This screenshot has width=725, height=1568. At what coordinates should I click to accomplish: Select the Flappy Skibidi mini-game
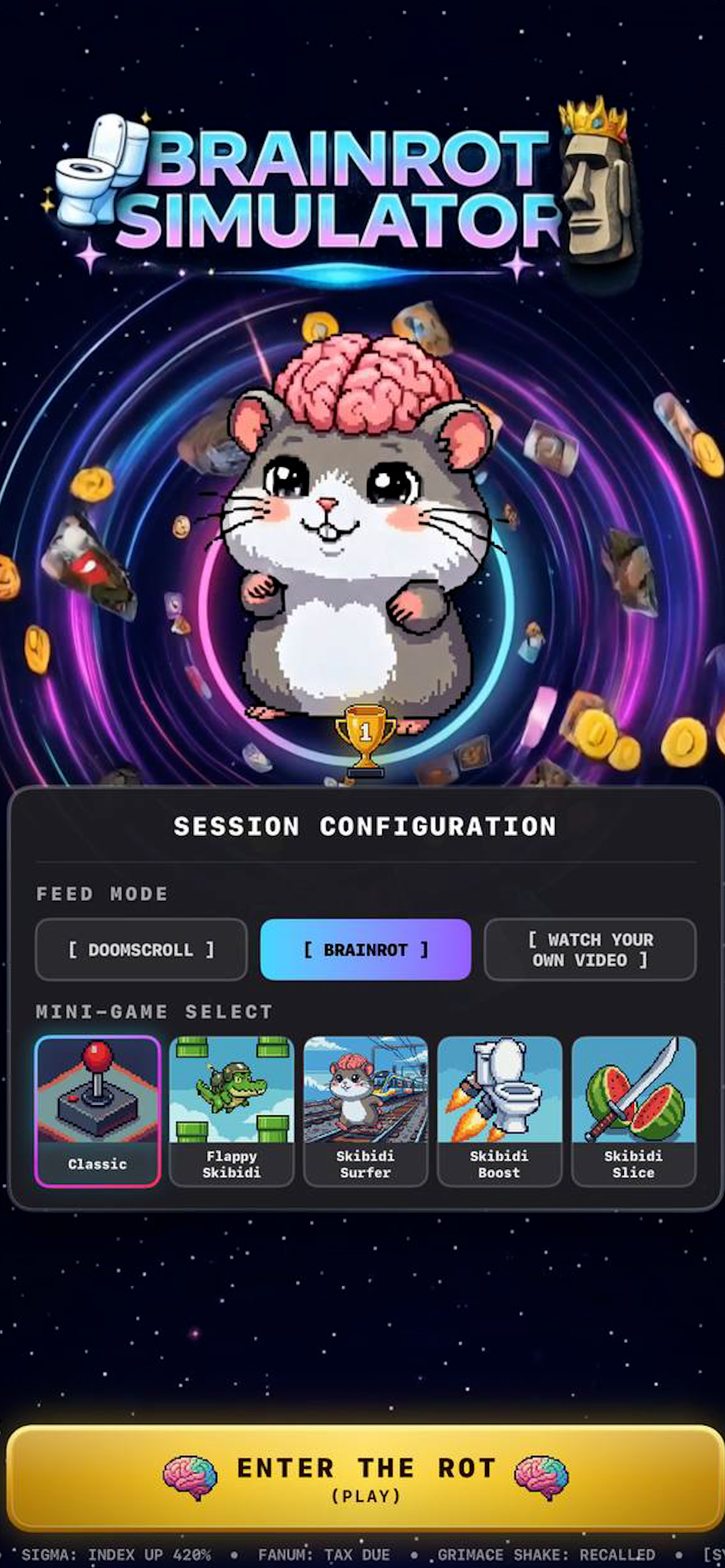[x=232, y=1111]
